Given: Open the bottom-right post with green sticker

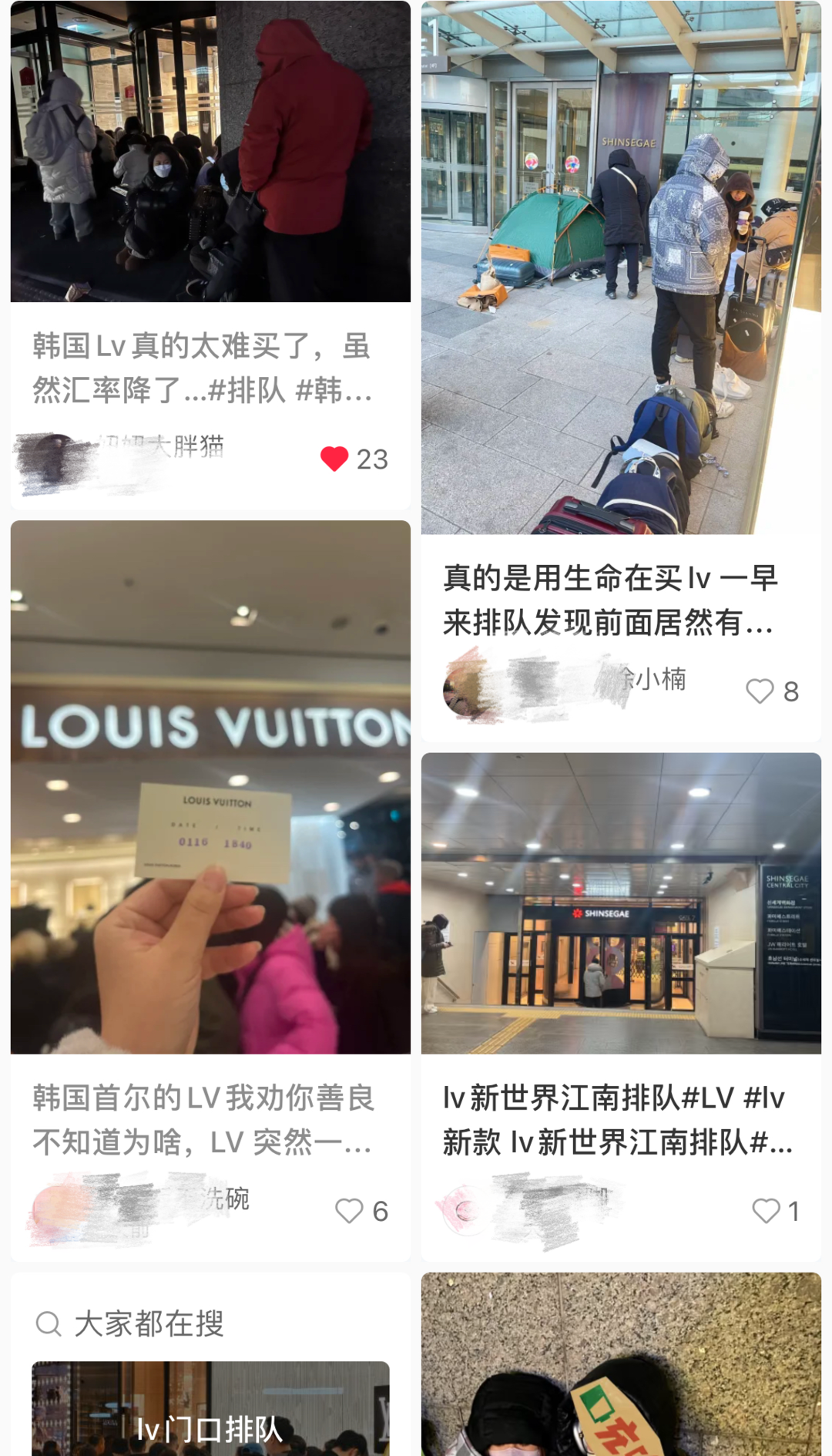Looking at the screenshot, I should [x=621, y=1364].
